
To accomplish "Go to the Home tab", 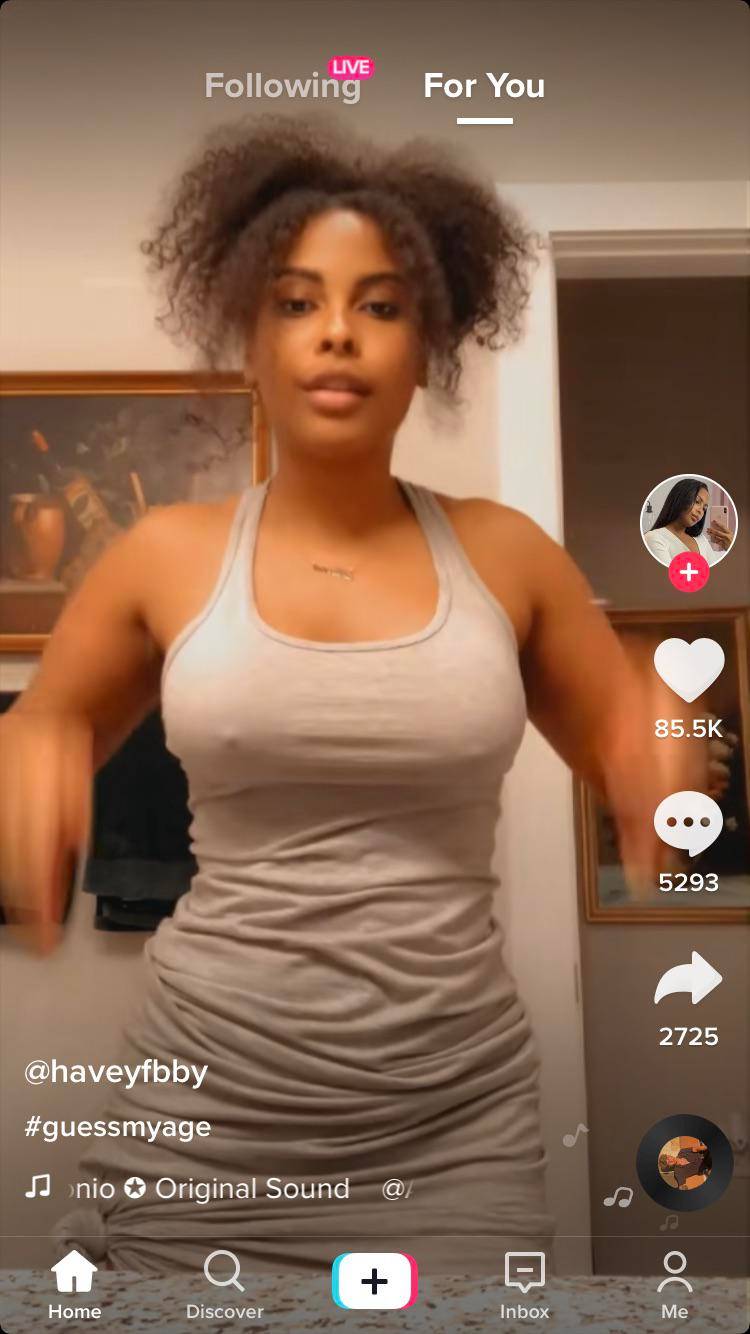I will [75, 1286].
